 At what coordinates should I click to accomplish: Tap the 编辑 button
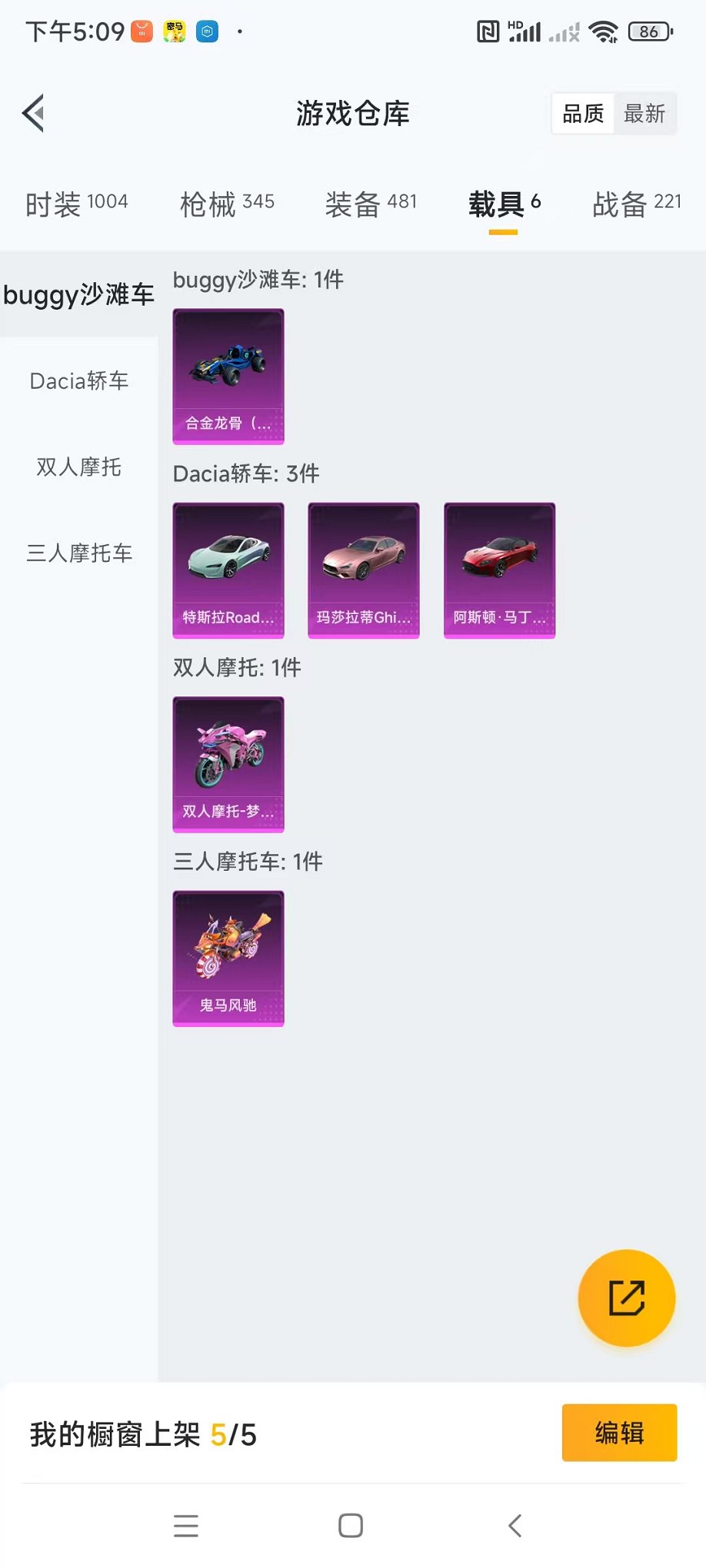[x=620, y=1433]
